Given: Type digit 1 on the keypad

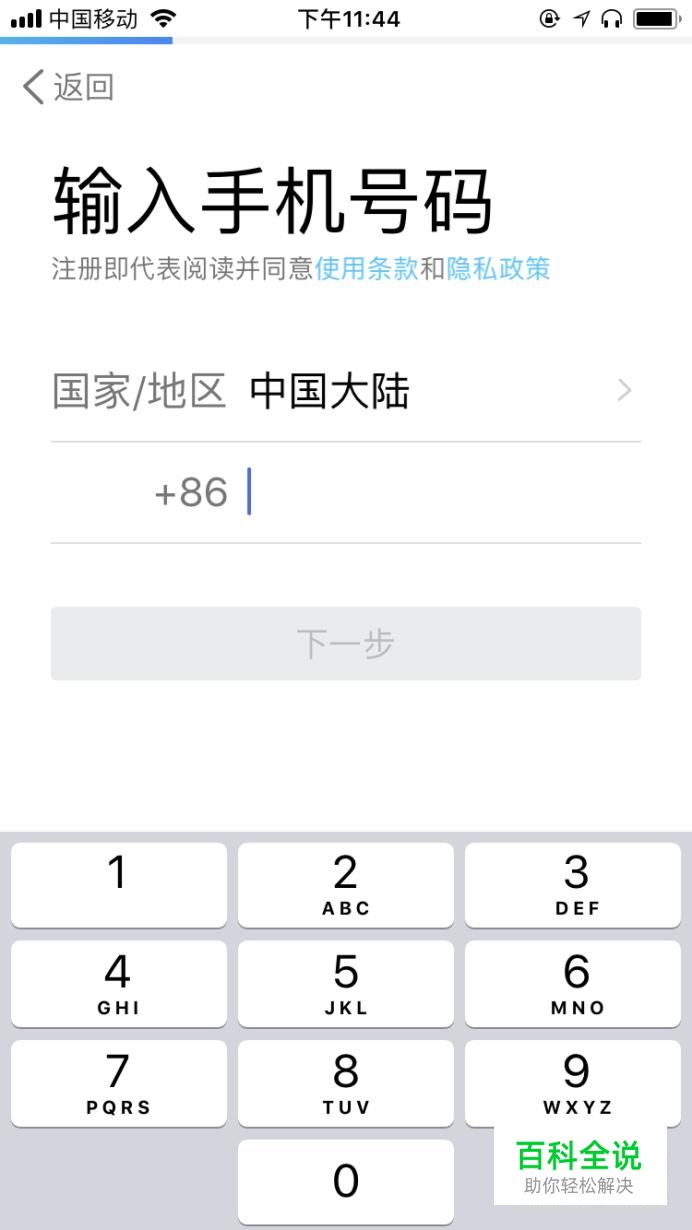Looking at the screenshot, I should (x=119, y=884).
